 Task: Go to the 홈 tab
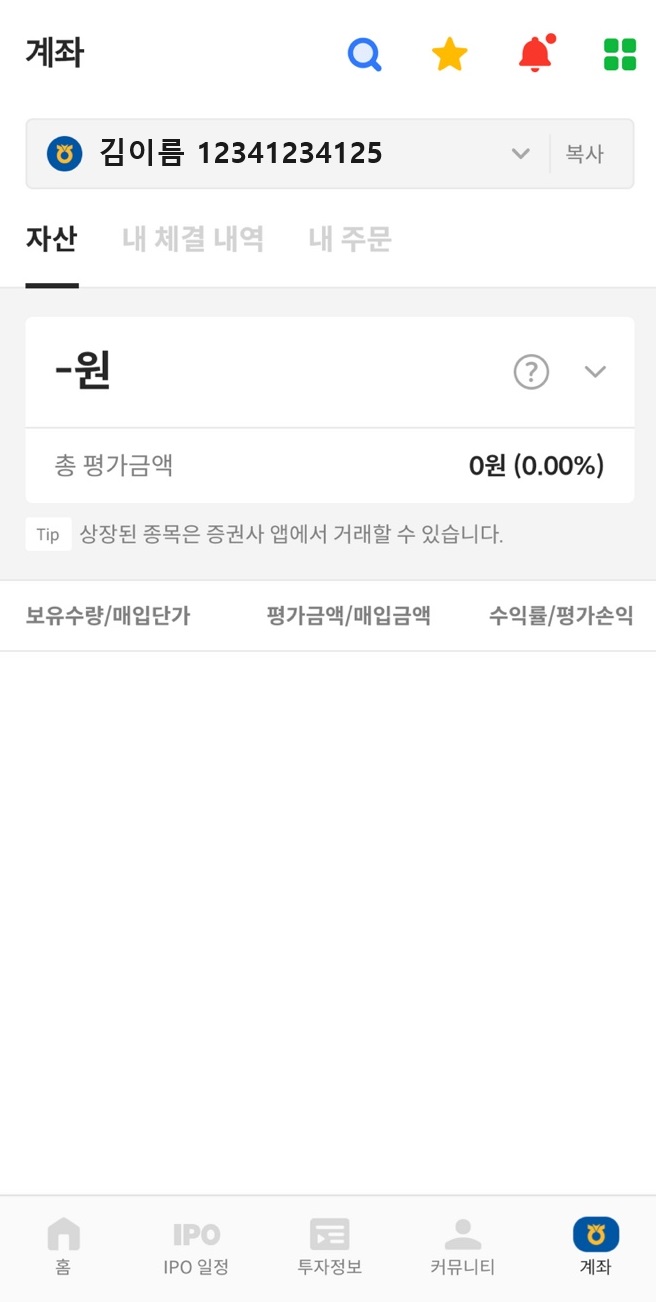(63, 1246)
